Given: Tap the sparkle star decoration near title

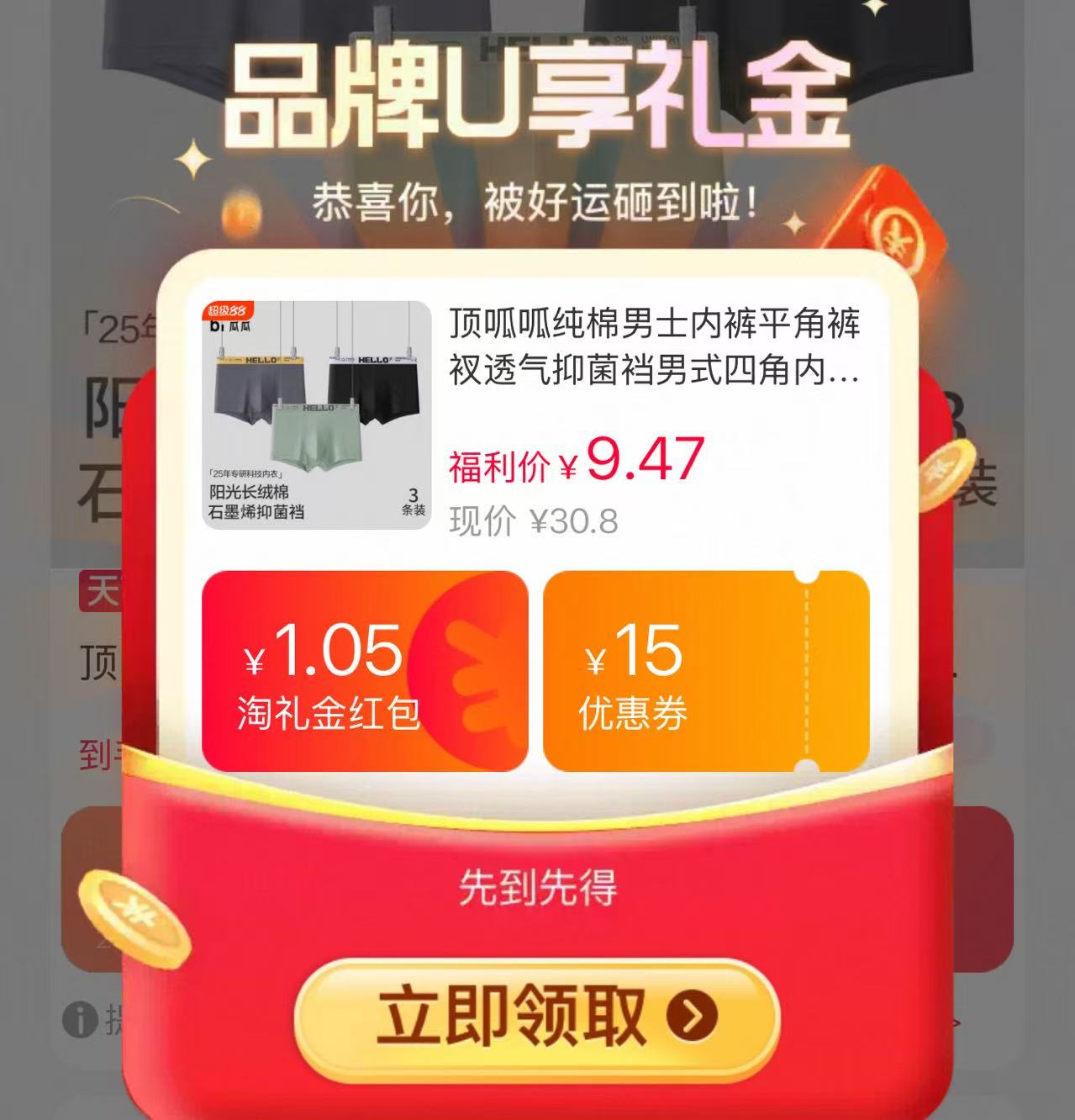Looking at the screenshot, I should pyautogui.click(x=195, y=157).
